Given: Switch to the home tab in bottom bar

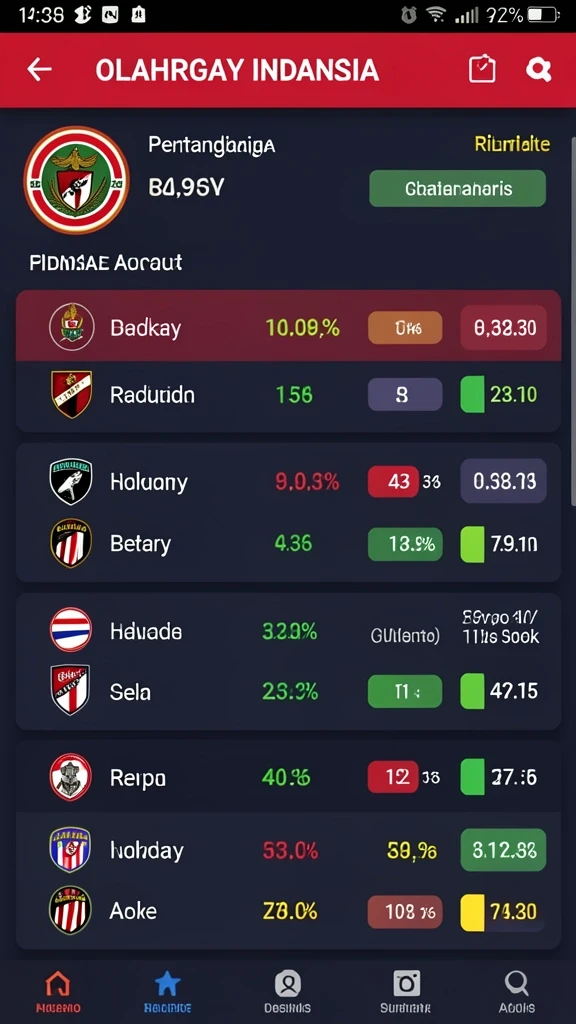Looking at the screenshot, I should [57, 991].
